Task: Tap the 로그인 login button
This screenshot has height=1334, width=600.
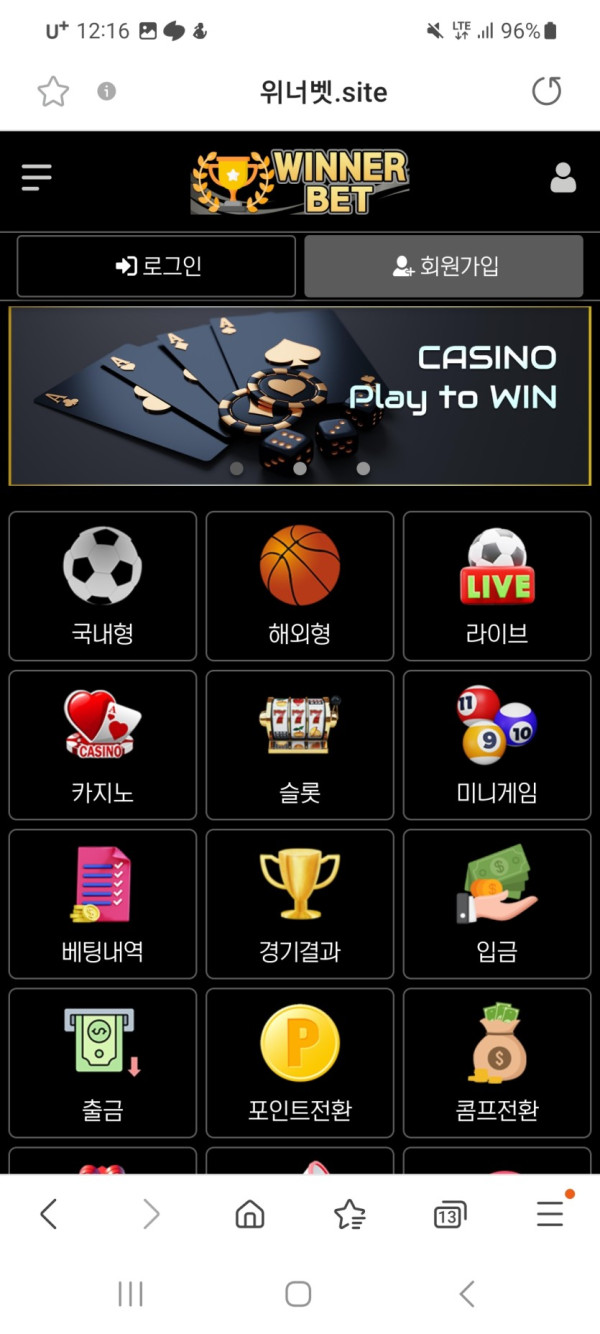Action: click(x=157, y=266)
